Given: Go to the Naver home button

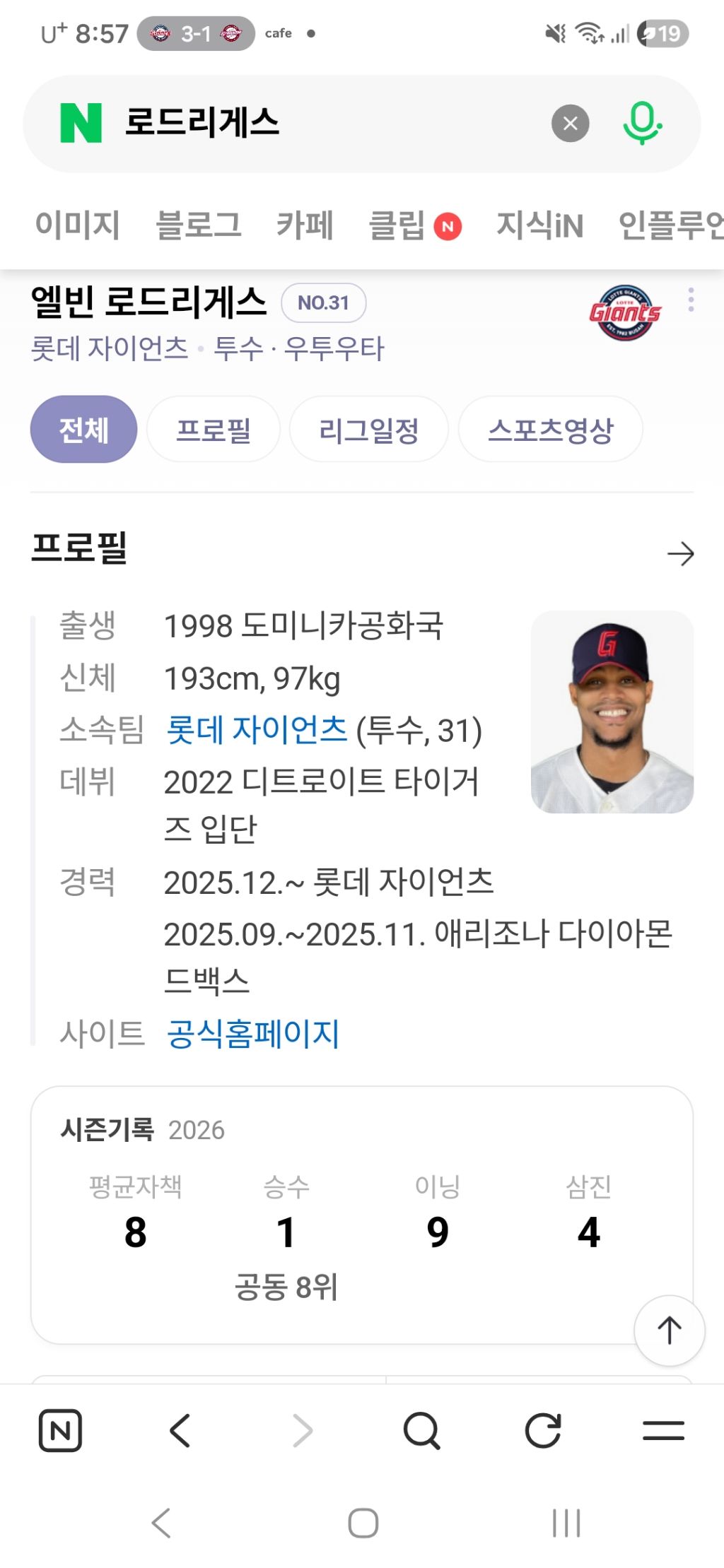Looking at the screenshot, I should point(60,1431).
